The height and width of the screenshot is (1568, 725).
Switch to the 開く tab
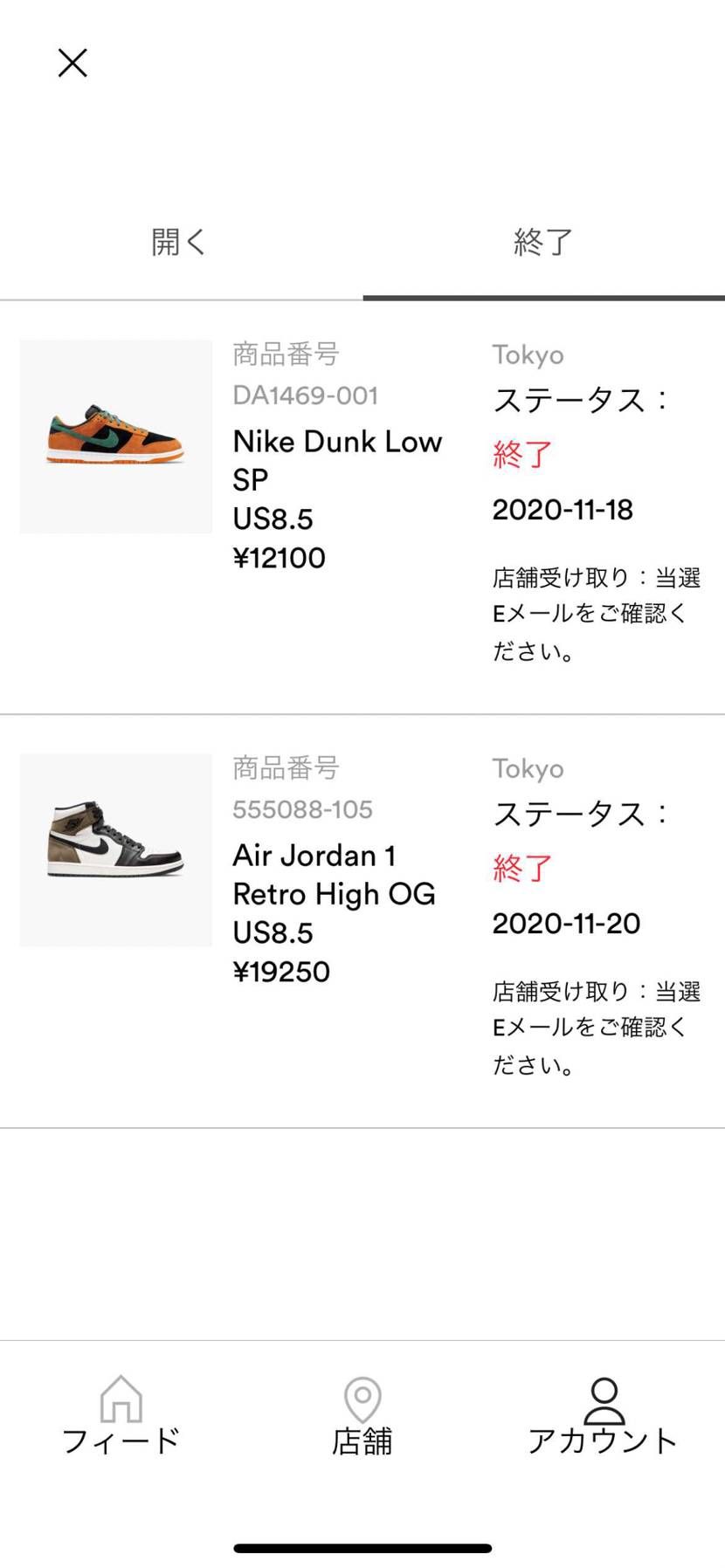click(x=179, y=242)
